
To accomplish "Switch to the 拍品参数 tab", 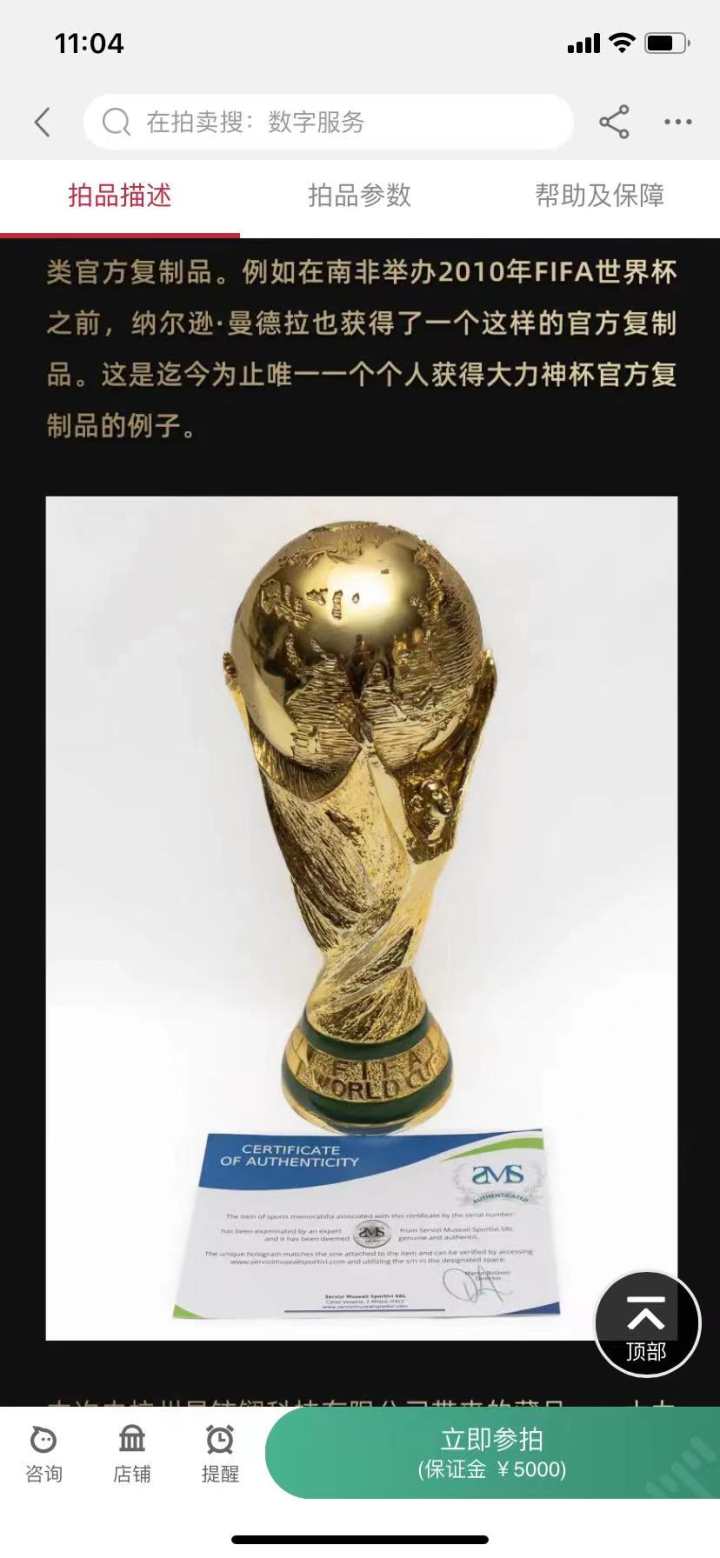I will coord(359,196).
